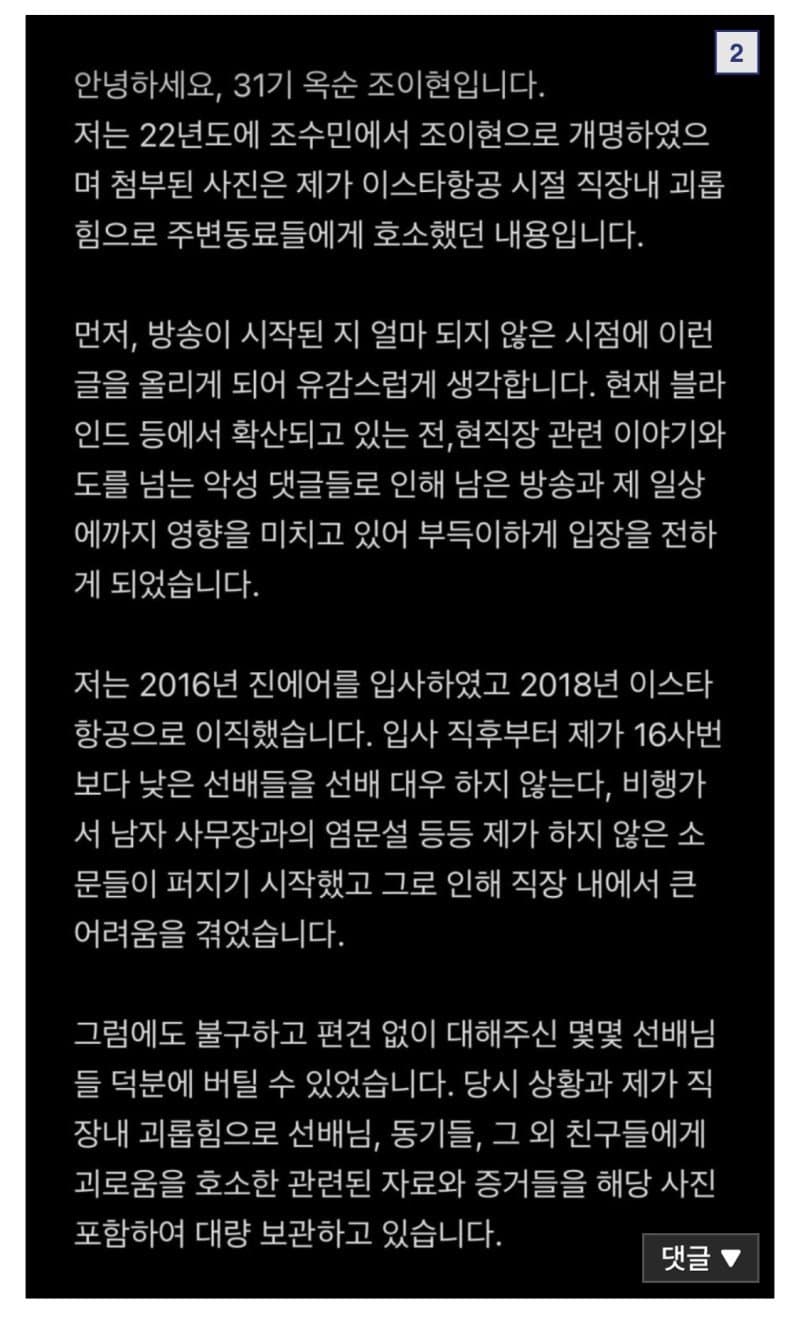Viewport: 800px width, 1327px height.
Task: Tap the image number 2 badge
Action: point(737,54)
